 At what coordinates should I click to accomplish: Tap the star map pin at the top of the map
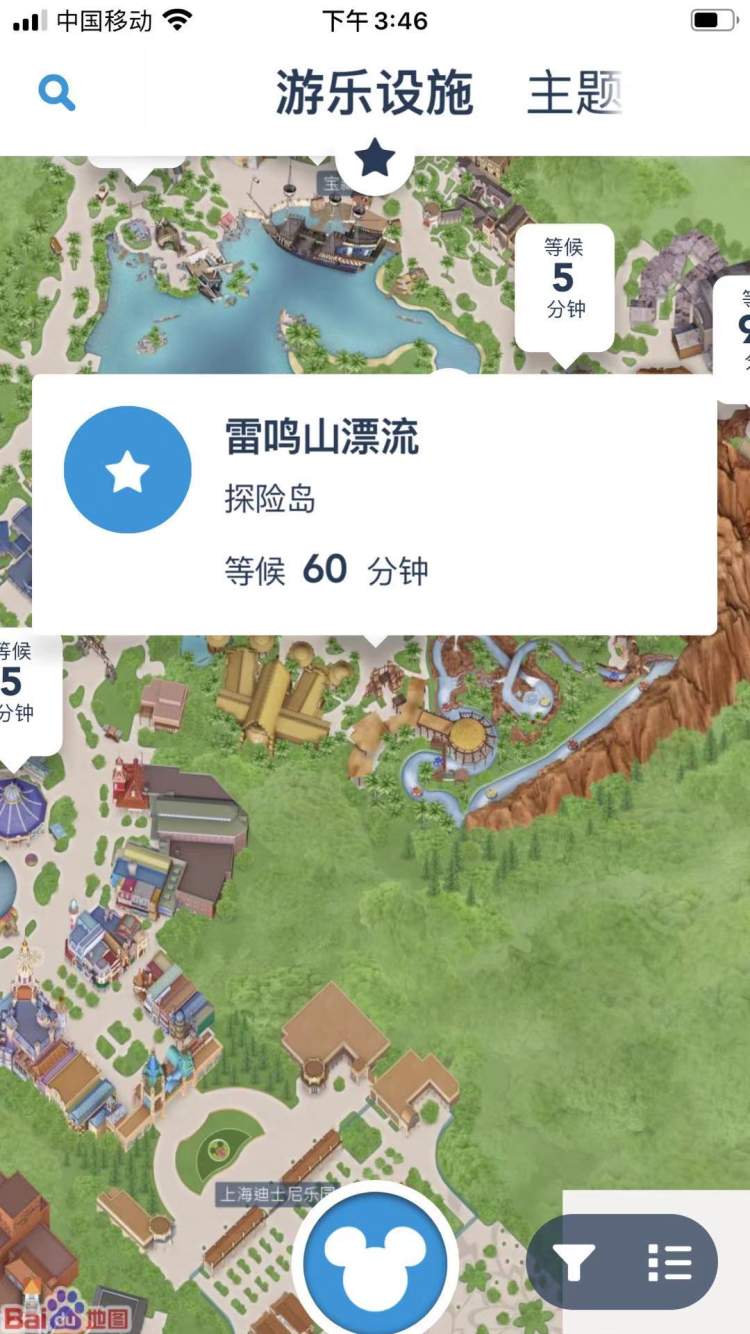click(375, 158)
